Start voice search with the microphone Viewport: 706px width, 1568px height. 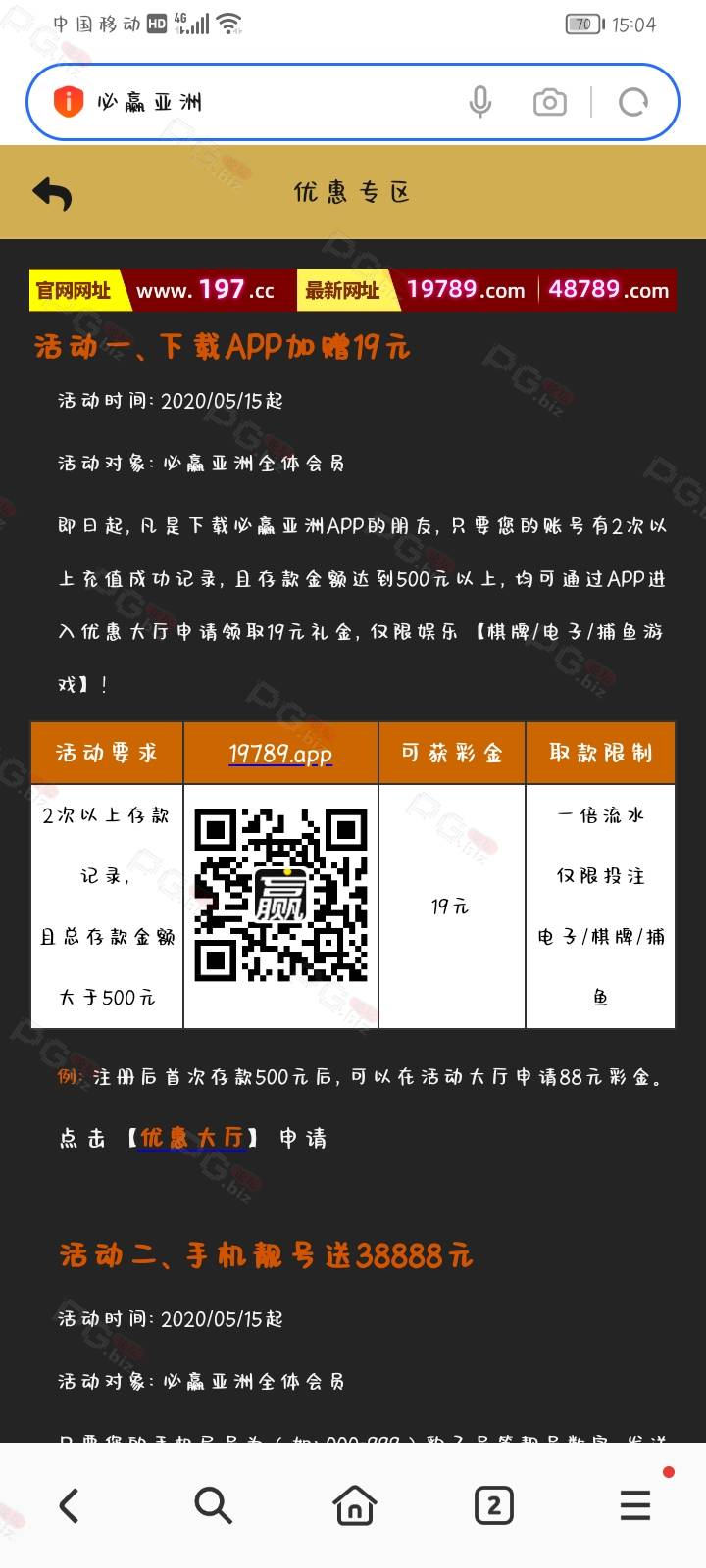479,102
